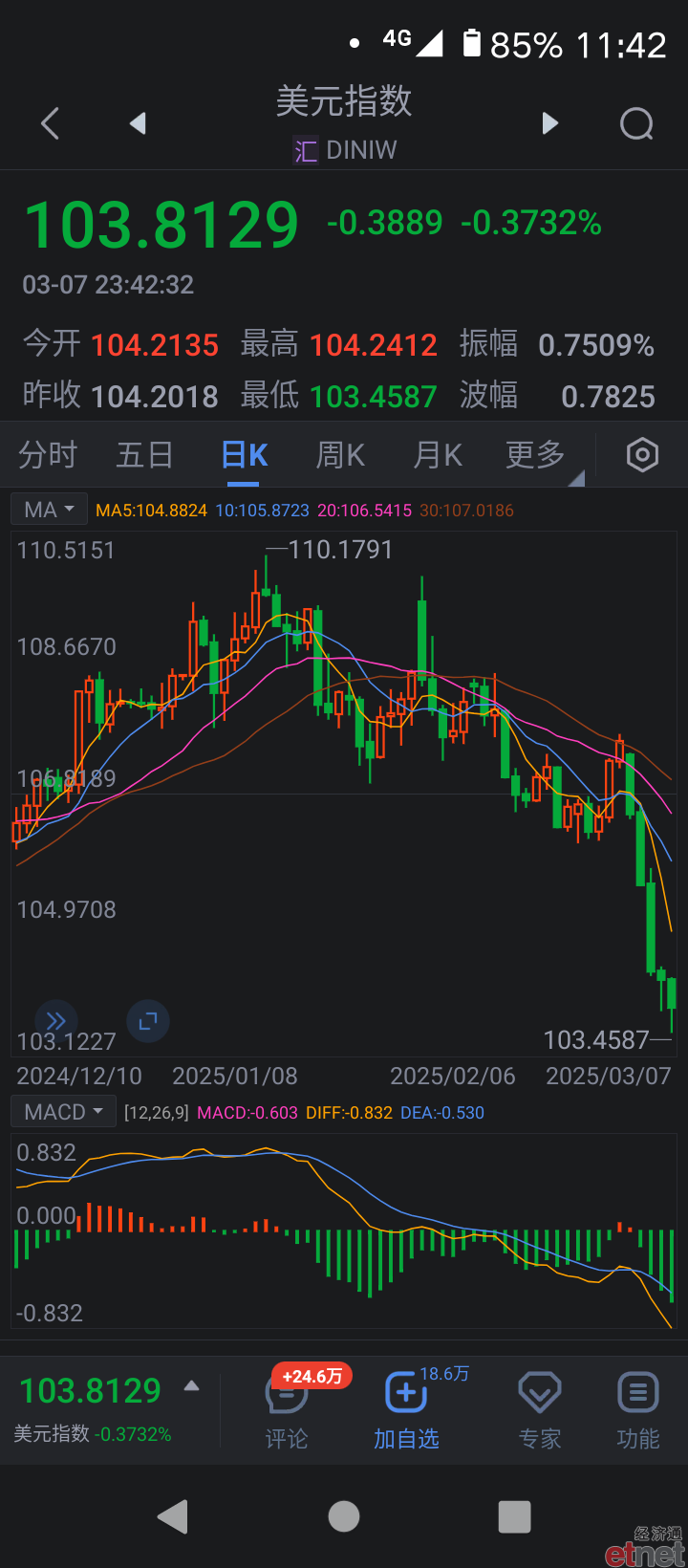Select the 日K chart tab
The image size is (688, 1568).
coord(244,455)
